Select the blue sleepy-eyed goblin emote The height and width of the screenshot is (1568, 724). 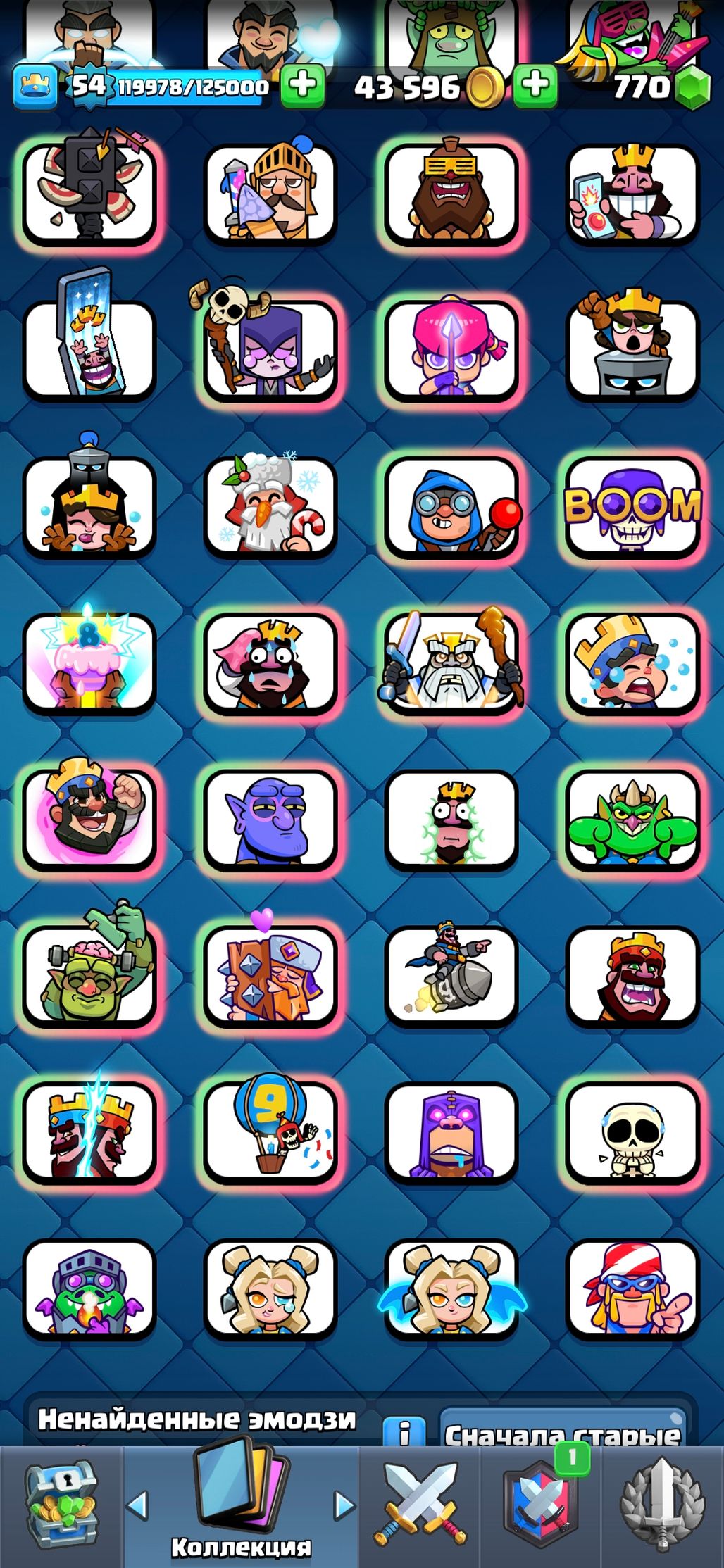[270, 819]
